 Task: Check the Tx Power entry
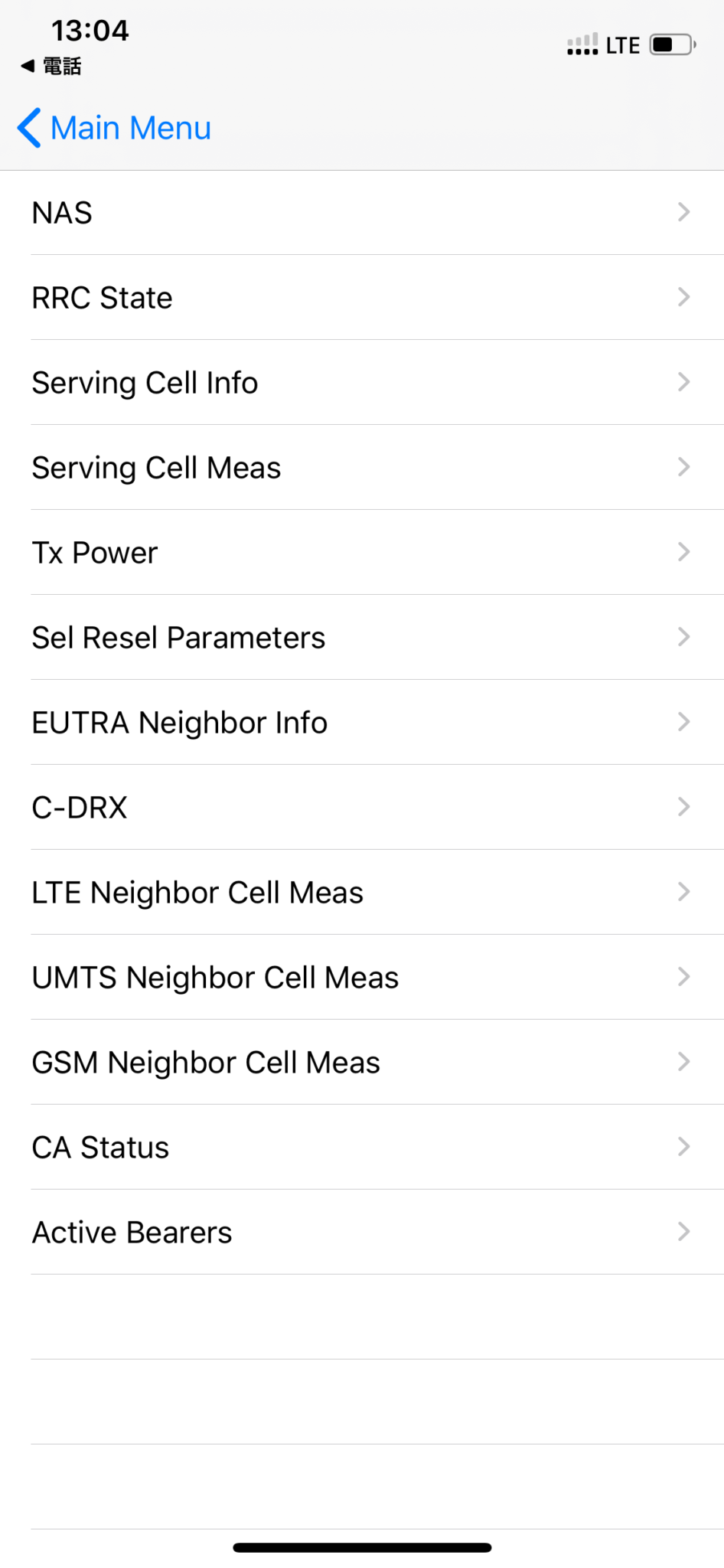[361, 553]
